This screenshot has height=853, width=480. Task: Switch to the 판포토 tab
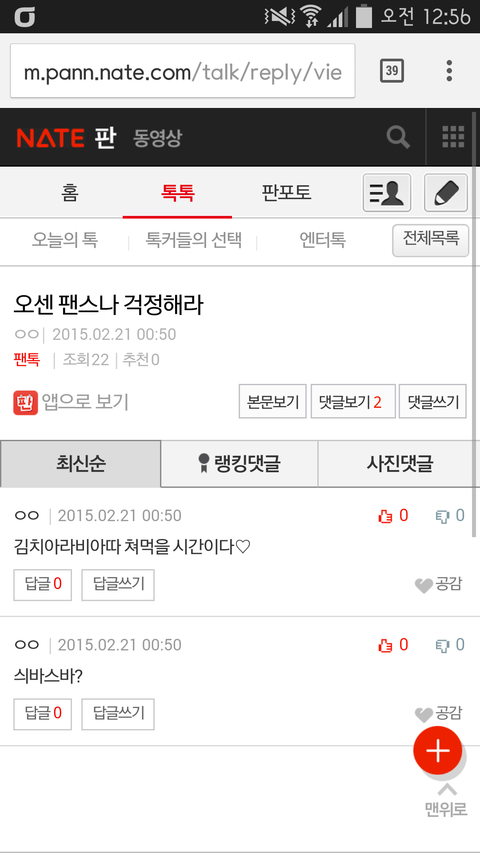click(x=286, y=193)
